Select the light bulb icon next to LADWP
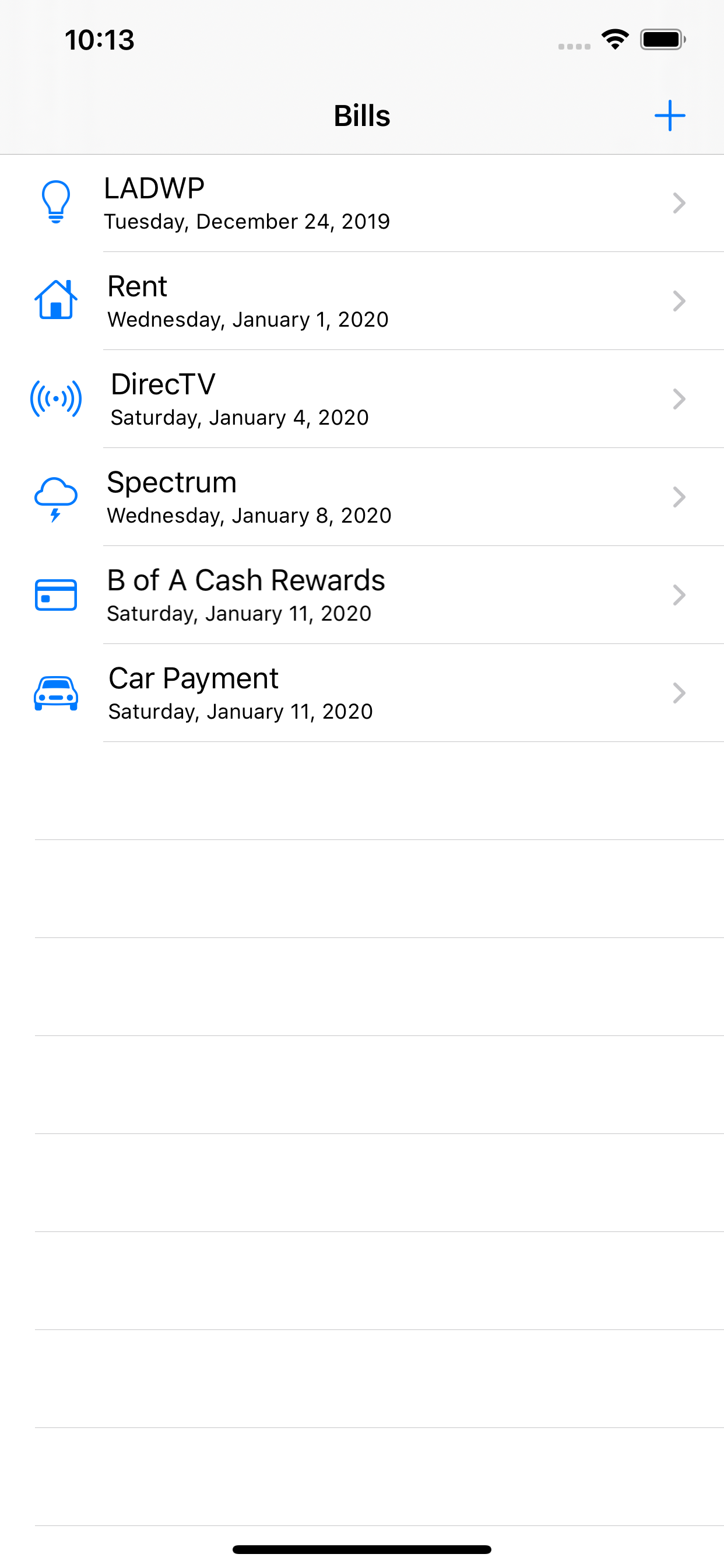724x1568 pixels. (55, 202)
